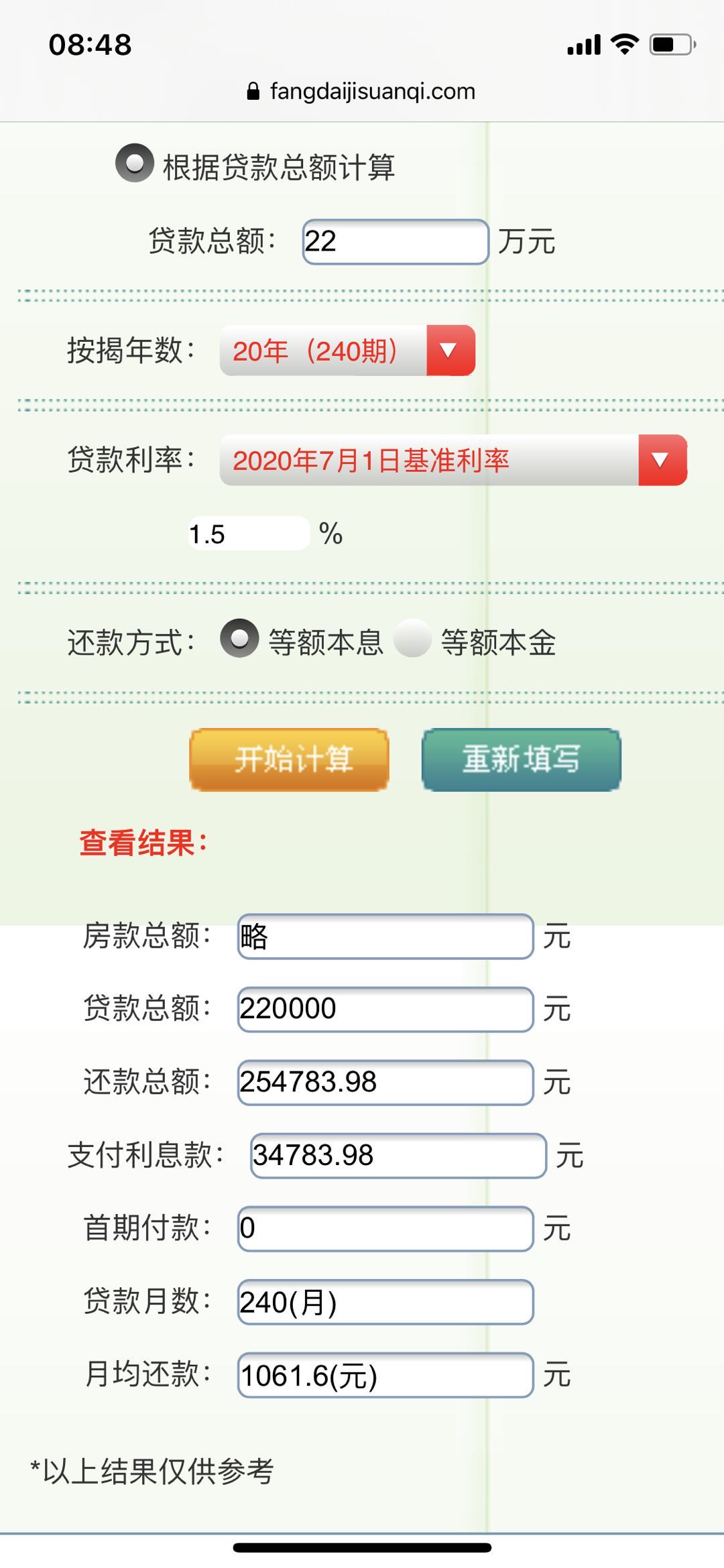Choose 等额本息 repayment method
The width and height of the screenshot is (724, 1568).
pyautogui.click(x=239, y=638)
